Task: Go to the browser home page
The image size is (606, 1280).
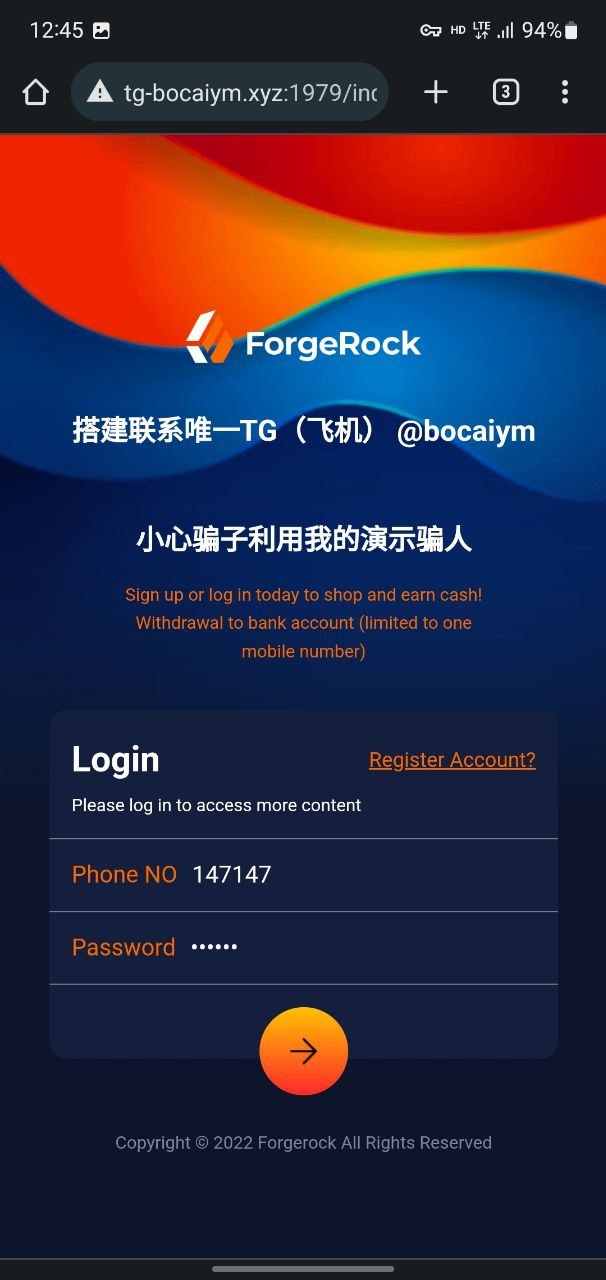Action: click(x=35, y=93)
